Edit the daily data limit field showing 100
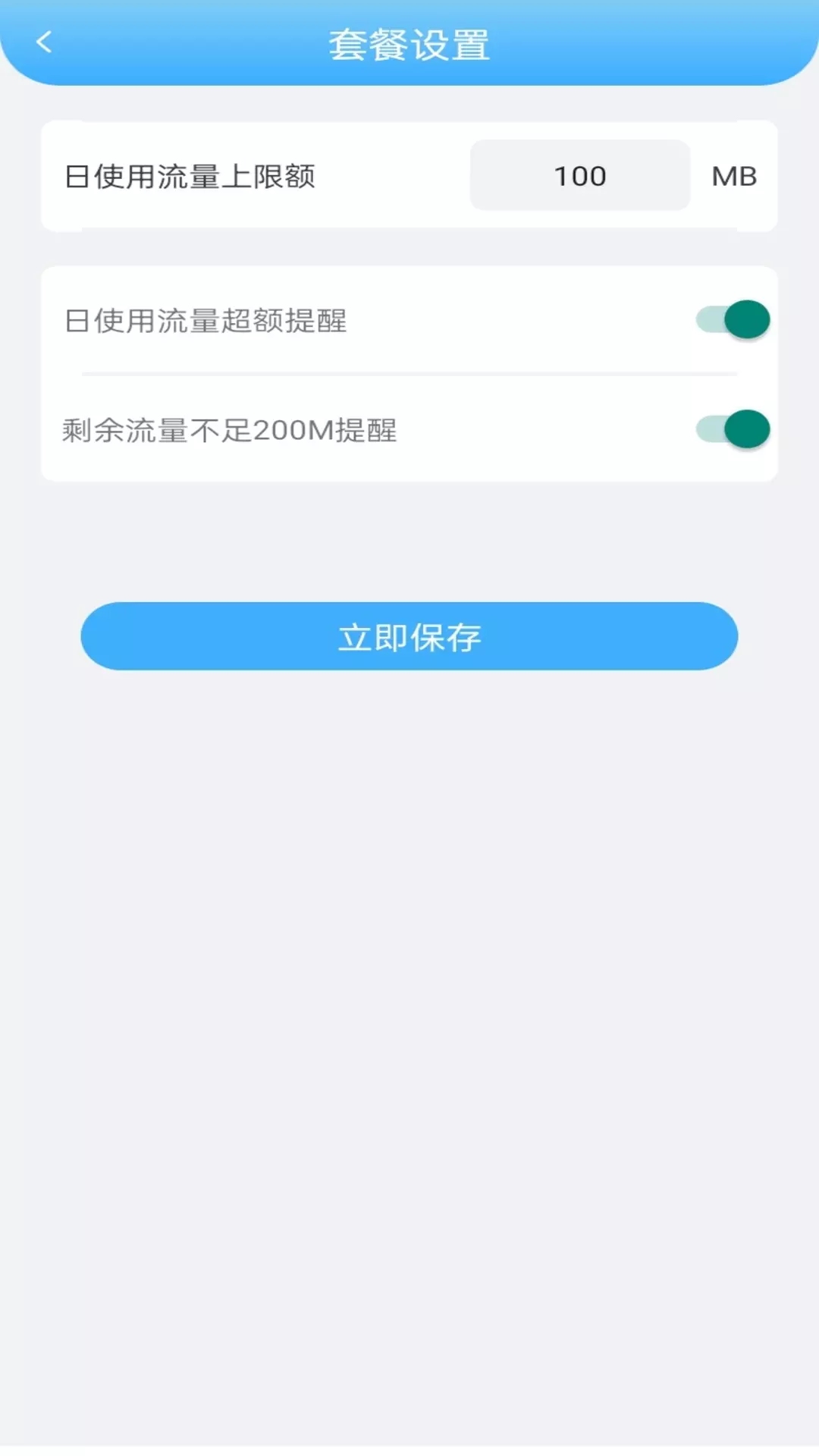This screenshot has height=1456, width=819. tap(580, 175)
